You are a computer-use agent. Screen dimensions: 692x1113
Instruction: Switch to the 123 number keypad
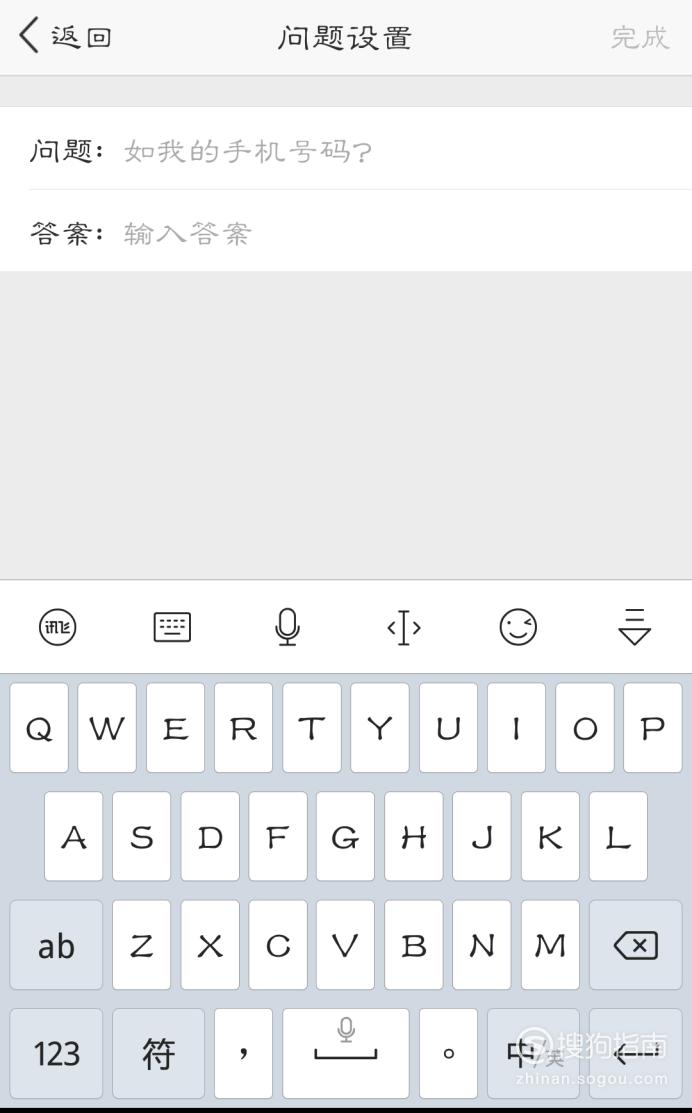(x=56, y=1053)
